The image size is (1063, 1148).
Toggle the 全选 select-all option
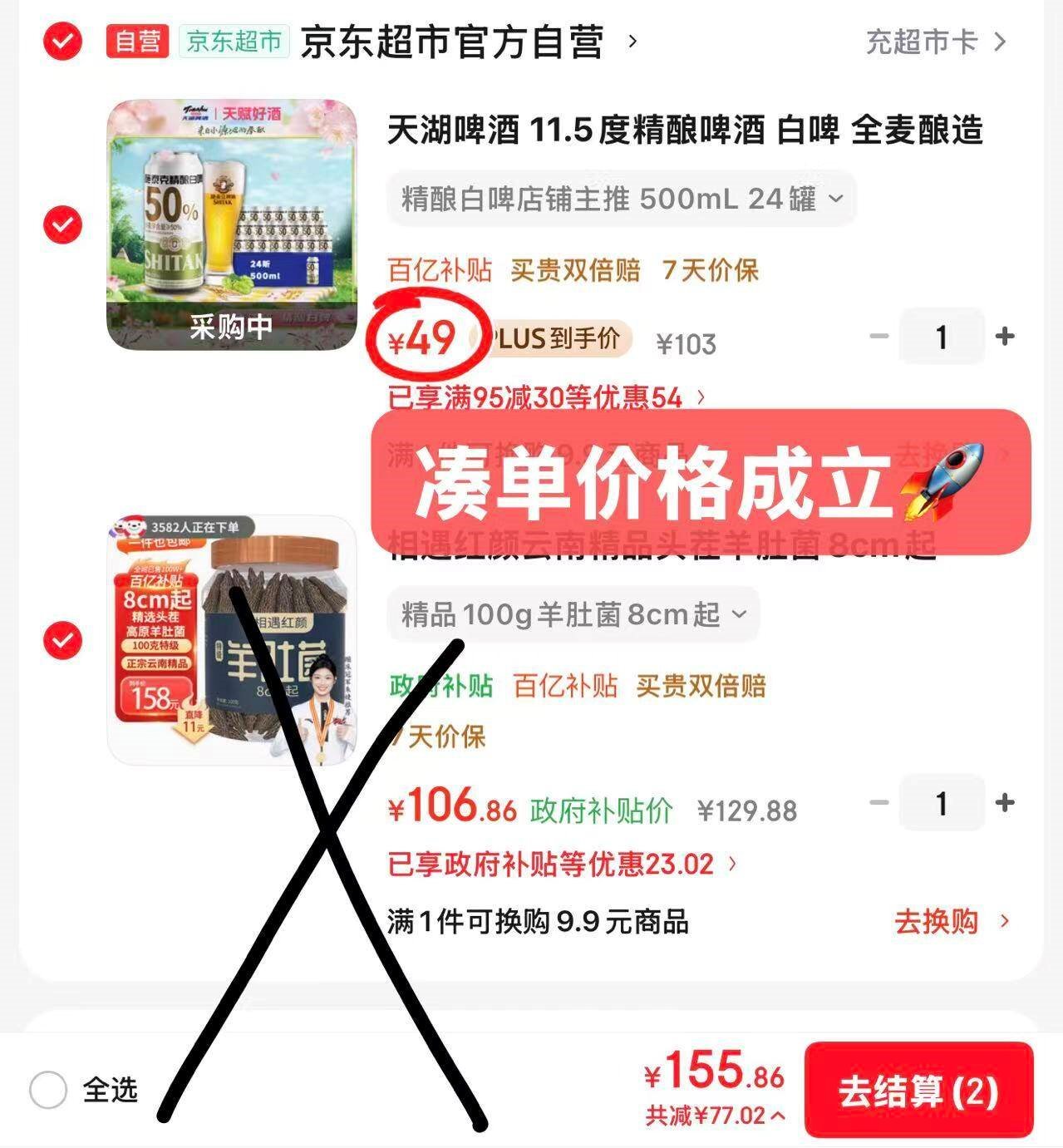click(x=48, y=1090)
